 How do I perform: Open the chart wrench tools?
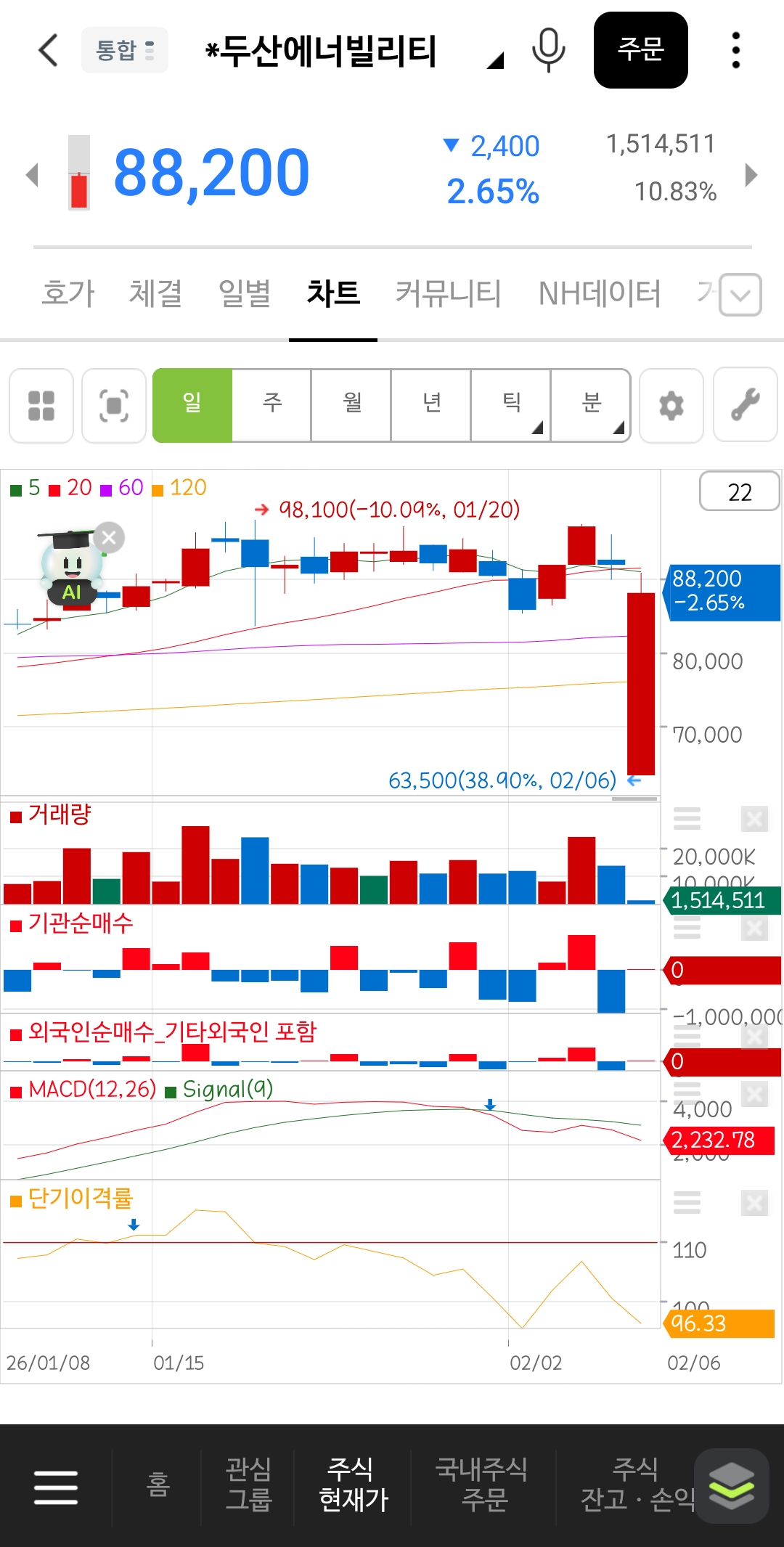[x=746, y=406]
